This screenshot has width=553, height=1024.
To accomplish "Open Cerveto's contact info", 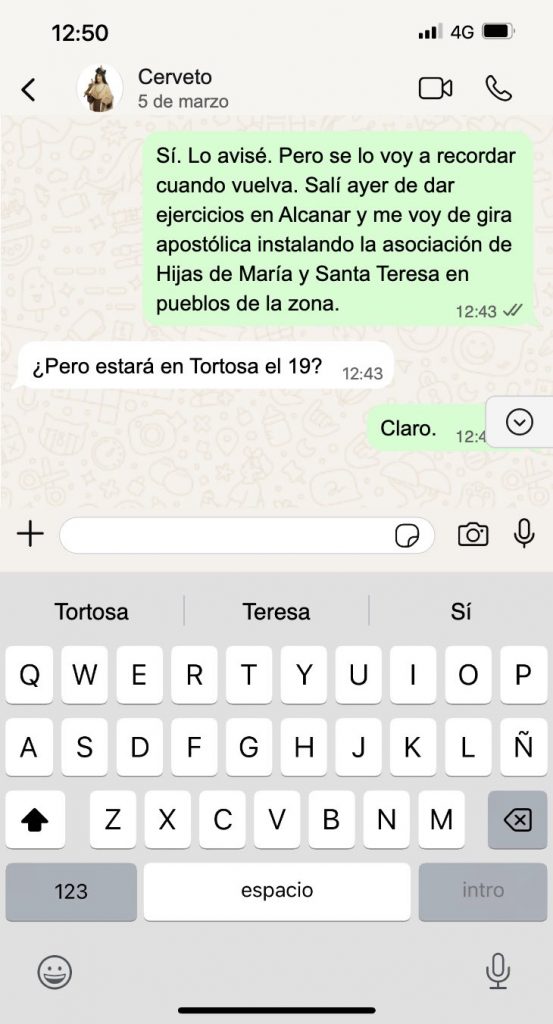I will 174,88.
